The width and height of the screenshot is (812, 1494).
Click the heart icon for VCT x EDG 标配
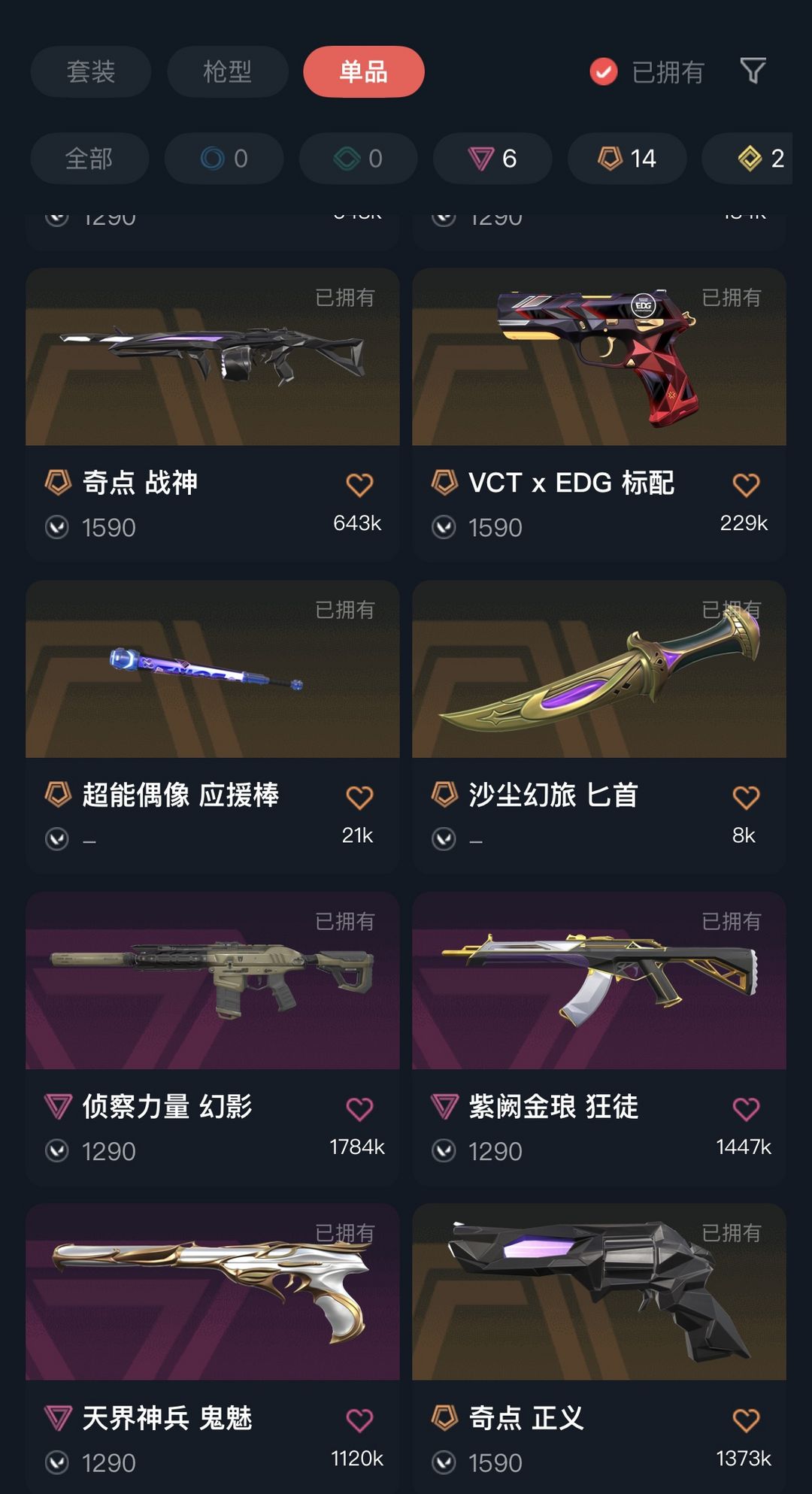pyautogui.click(x=747, y=486)
